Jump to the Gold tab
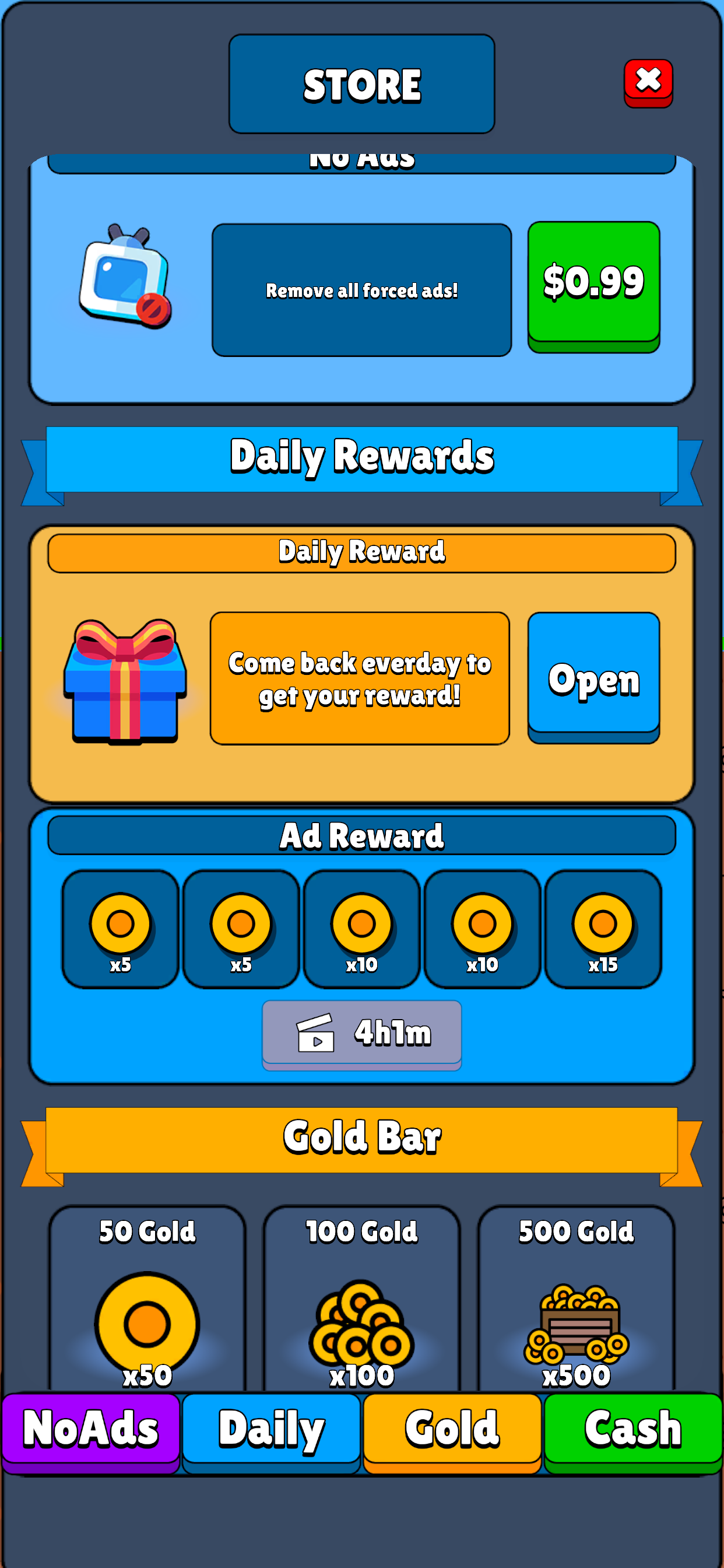 coord(452,1432)
